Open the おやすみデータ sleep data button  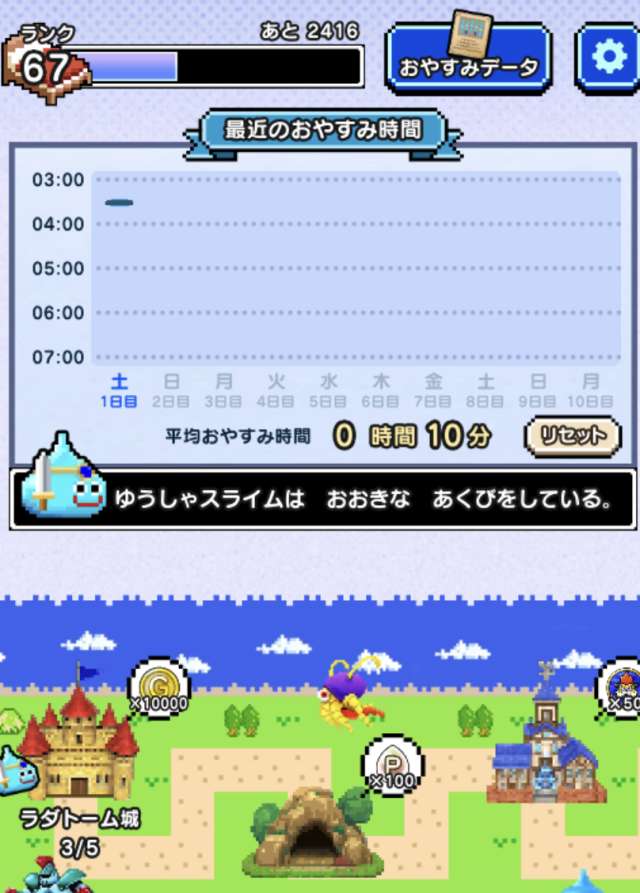[468, 58]
